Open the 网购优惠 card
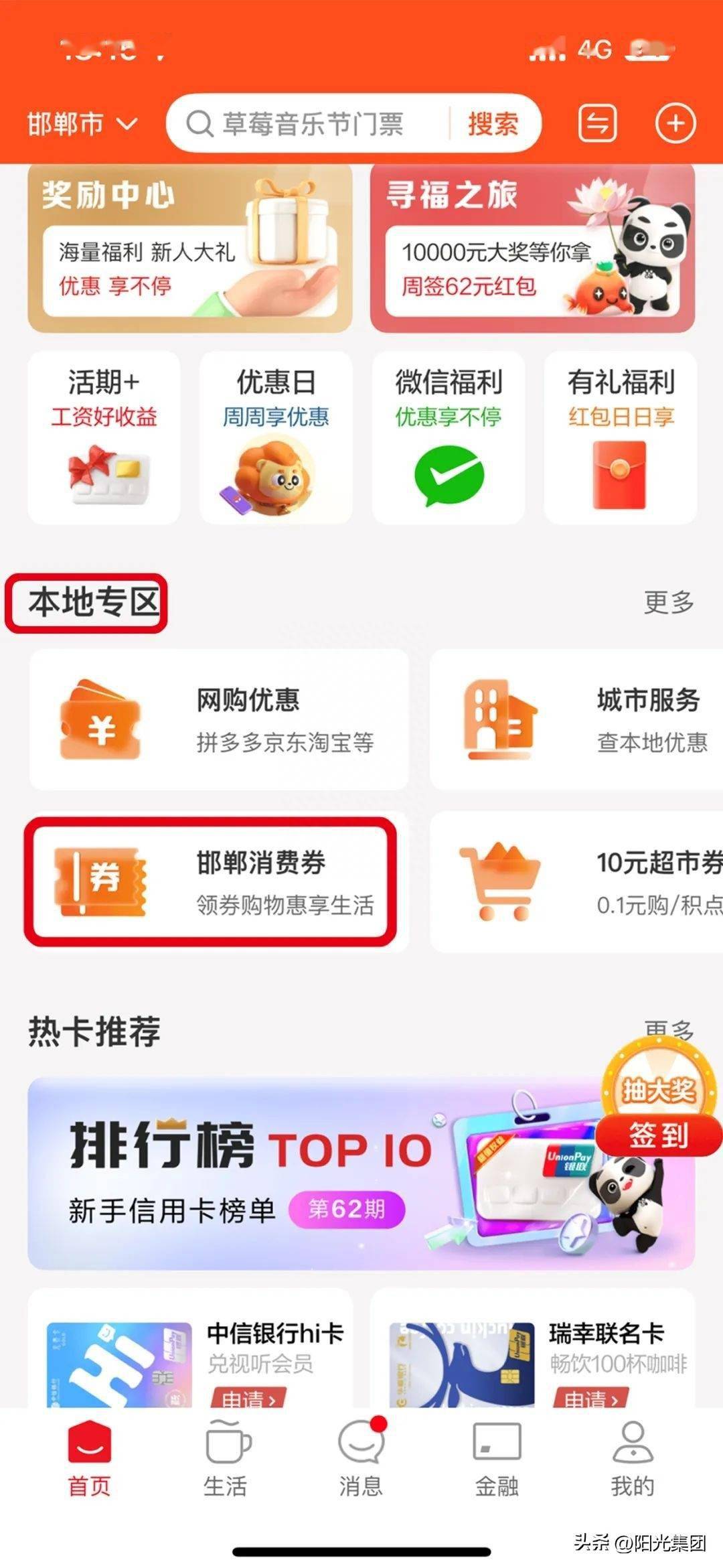 (x=219, y=720)
